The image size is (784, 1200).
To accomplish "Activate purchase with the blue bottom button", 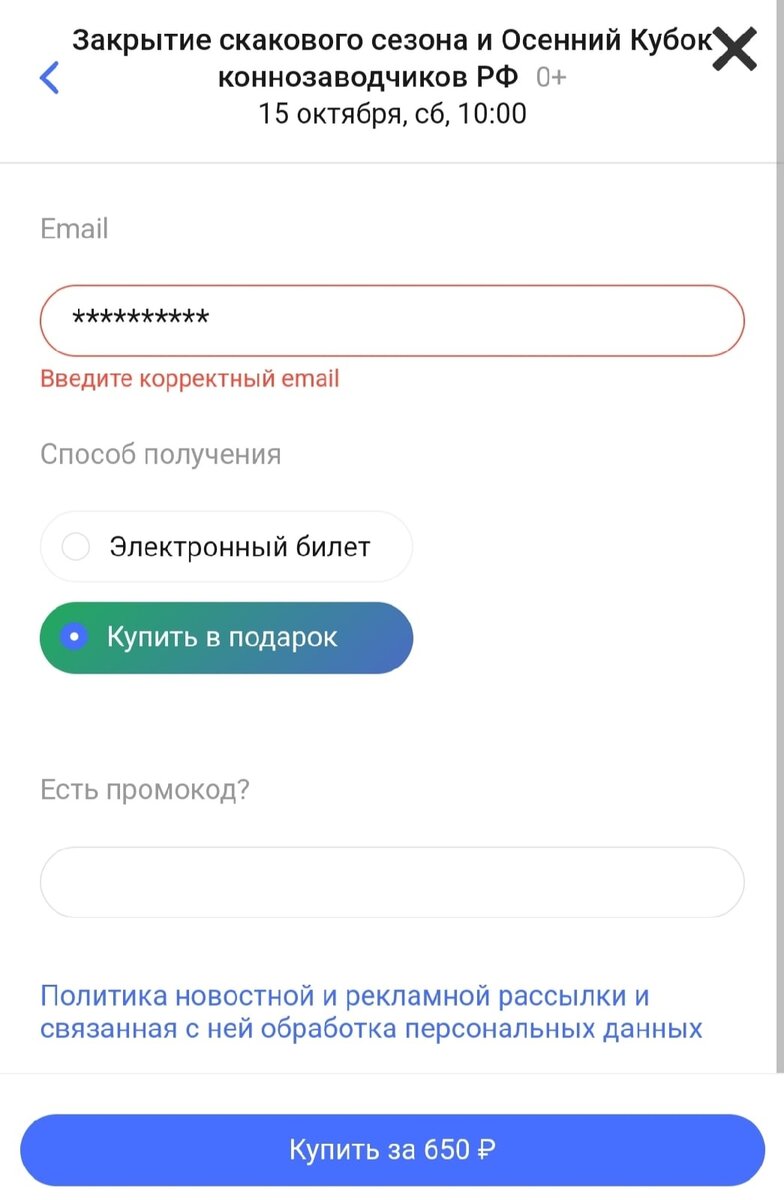I will pos(392,1148).
